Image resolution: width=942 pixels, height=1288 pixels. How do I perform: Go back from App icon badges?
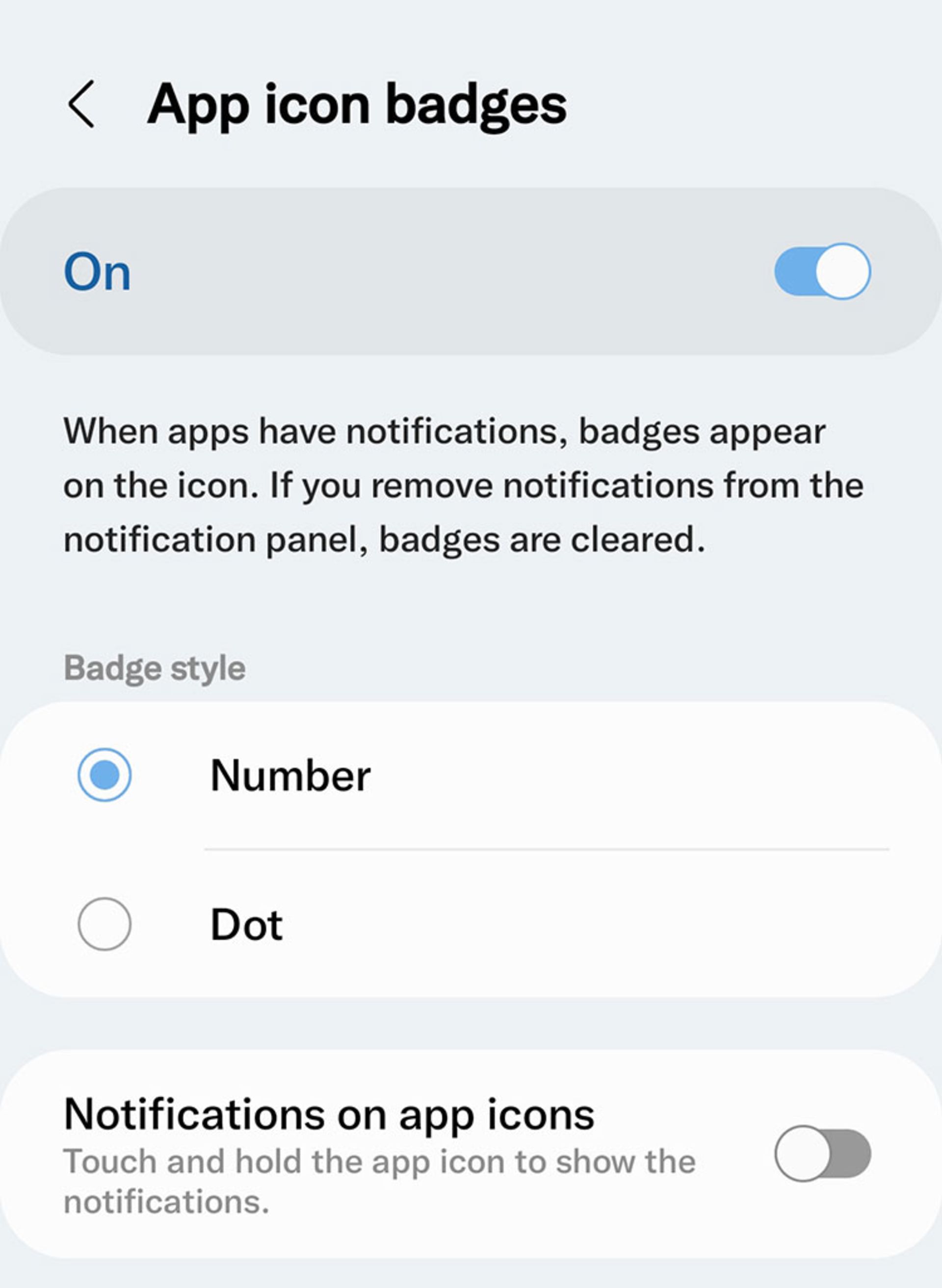[x=81, y=105]
